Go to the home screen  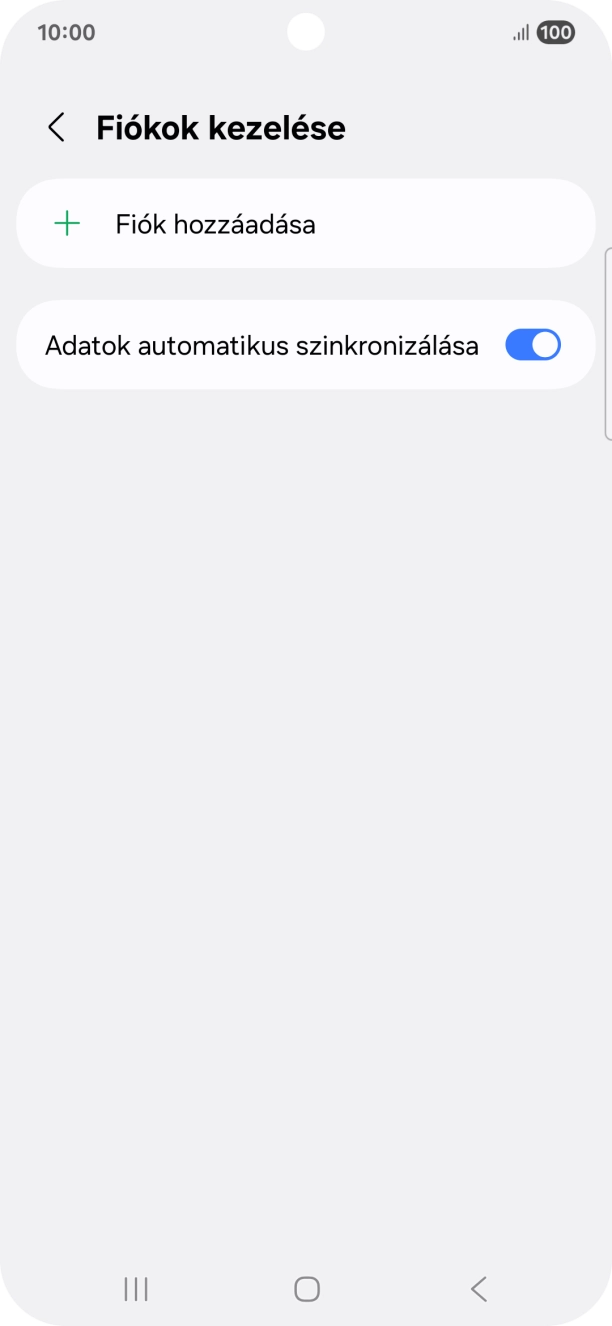[307, 1289]
